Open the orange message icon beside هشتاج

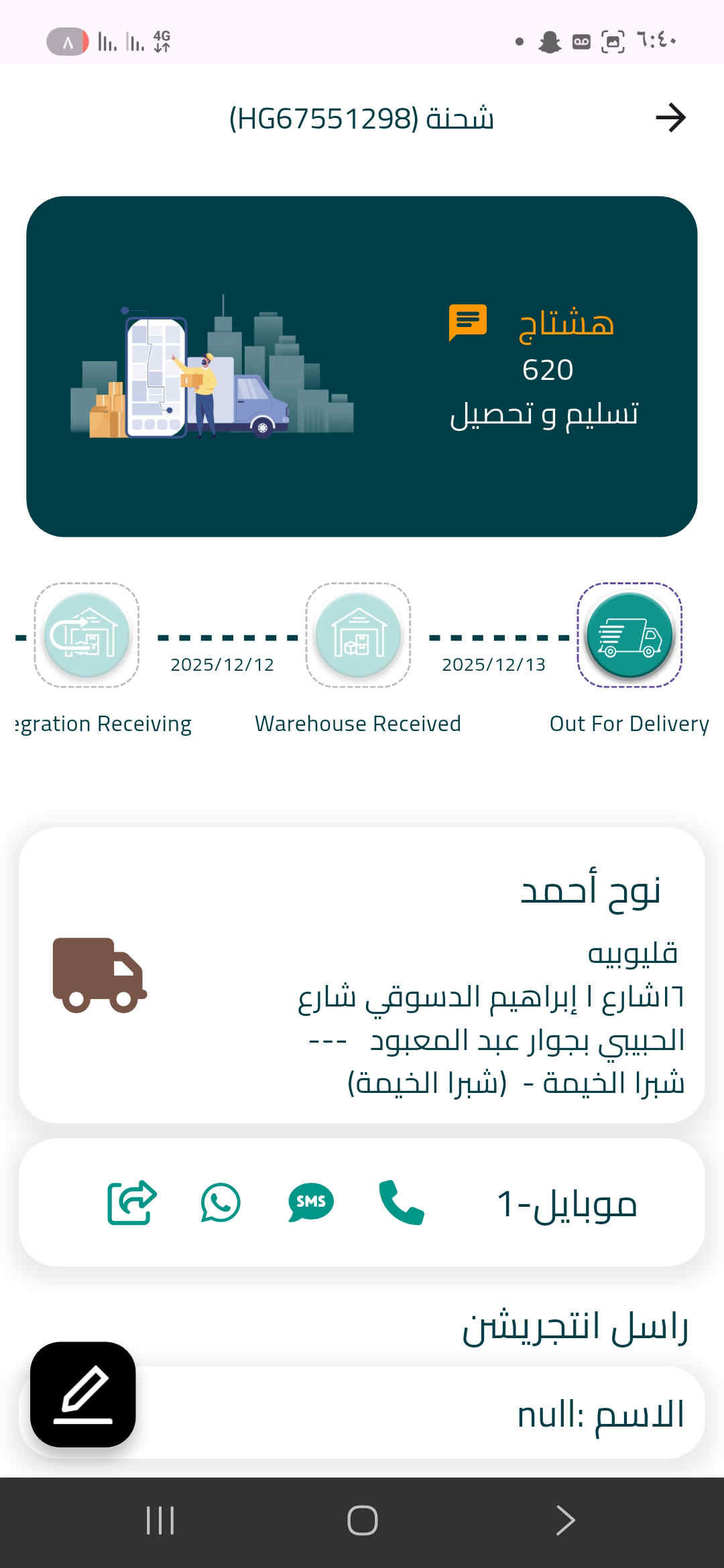(467, 322)
